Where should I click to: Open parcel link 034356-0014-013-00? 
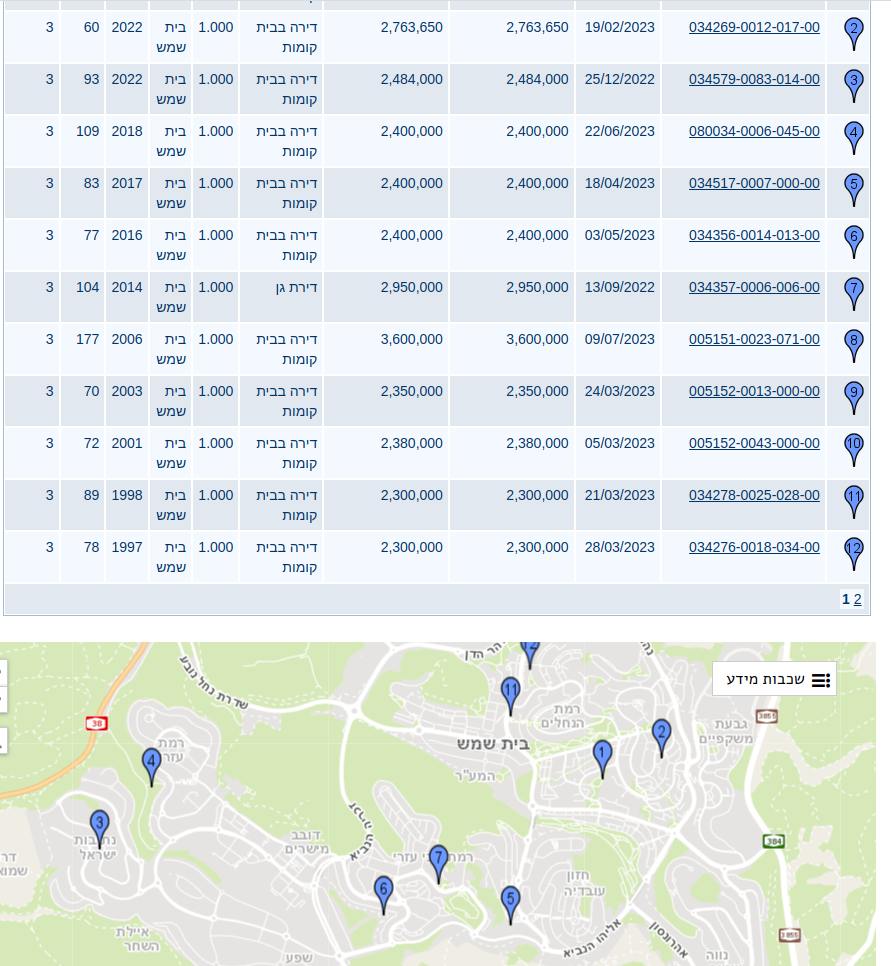click(754, 235)
